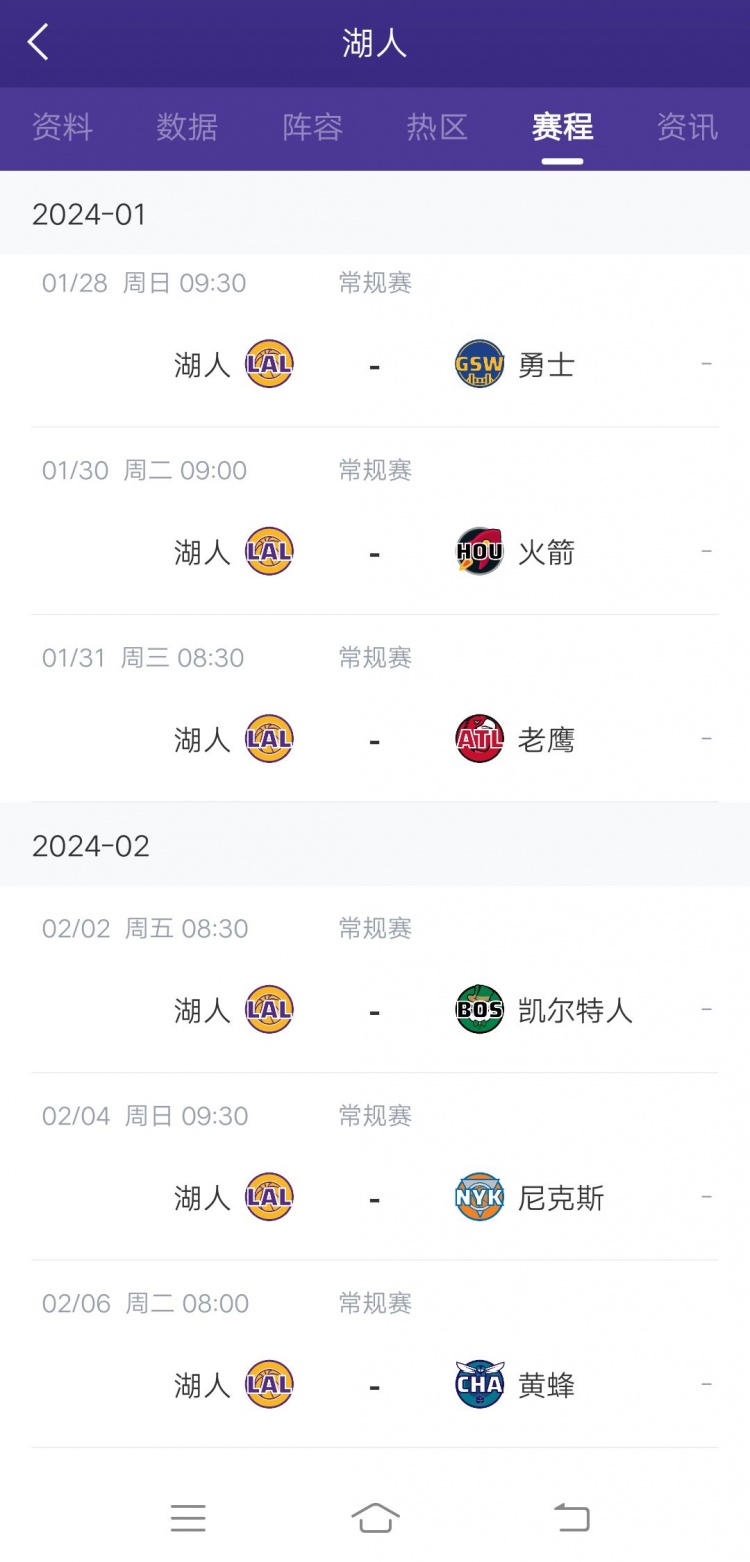
Task: Open the 01/28 game against 勇士
Action: pyautogui.click(x=375, y=341)
